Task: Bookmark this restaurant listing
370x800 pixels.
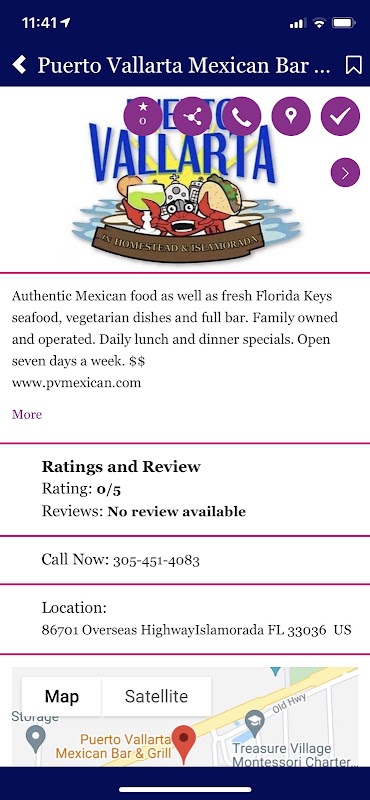Action: point(353,65)
